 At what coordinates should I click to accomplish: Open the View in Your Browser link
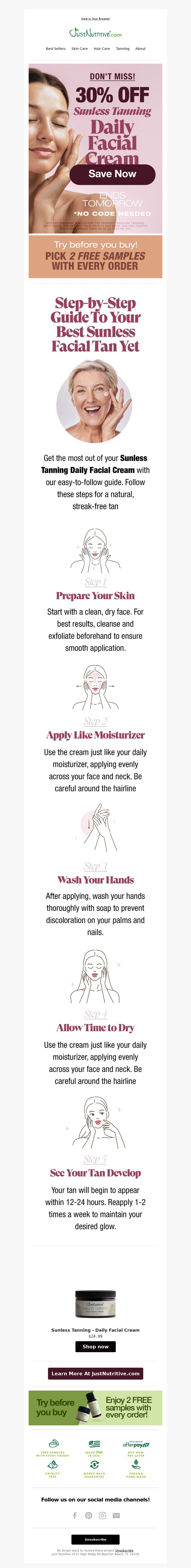click(x=95, y=19)
